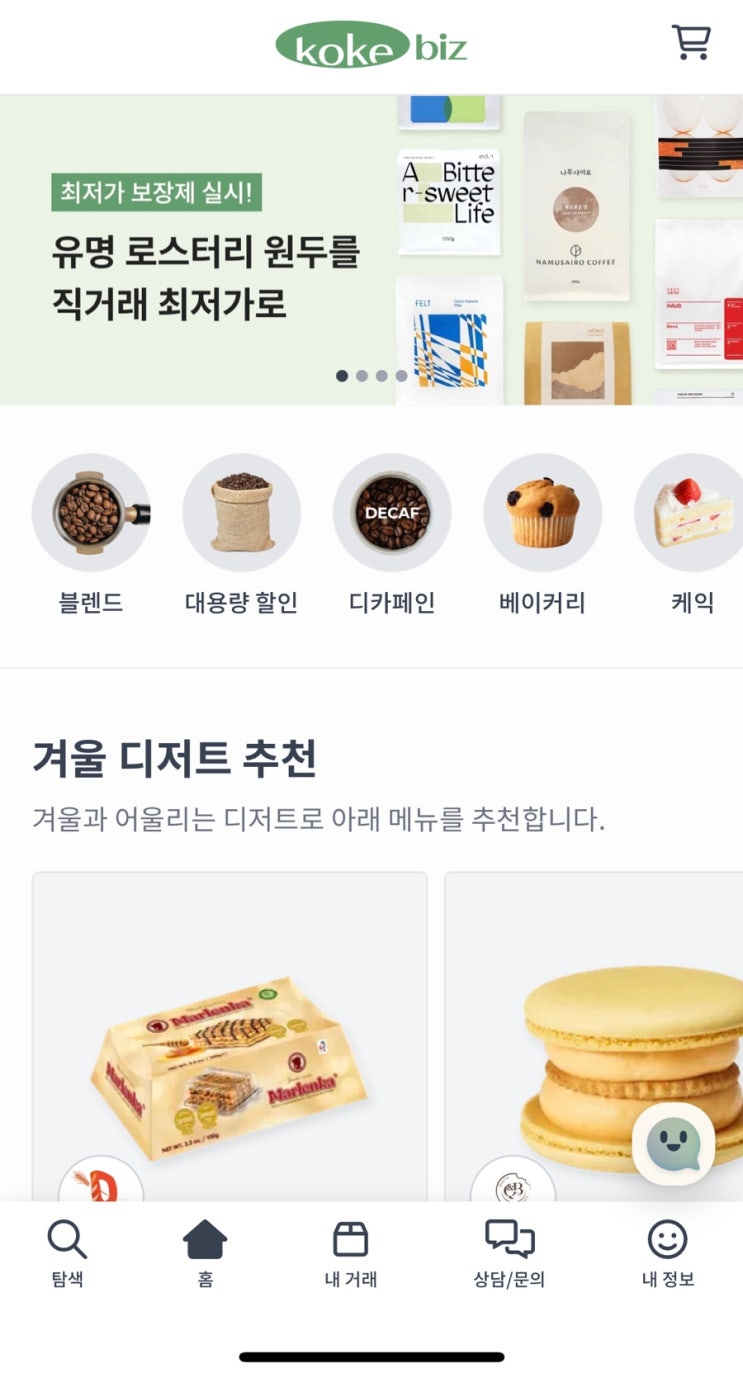Image resolution: width=743 pixels, height=1378 pixels.
Task: Open the chatbot assistant bubble
Action: [673, 1144]
